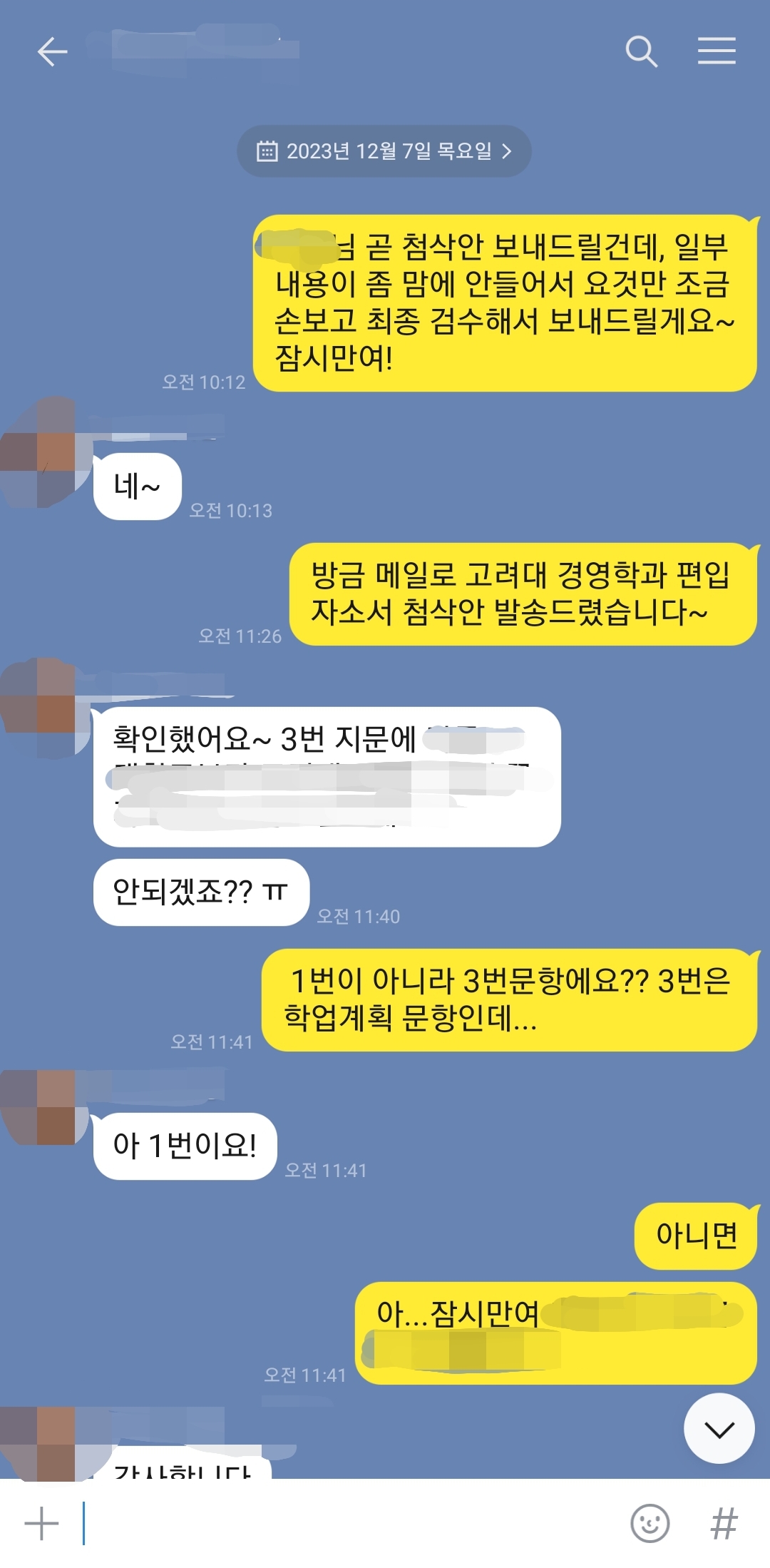This screenshot has height=1568, width=770.
Task: Search within this conversation
Action: (641, 52)
